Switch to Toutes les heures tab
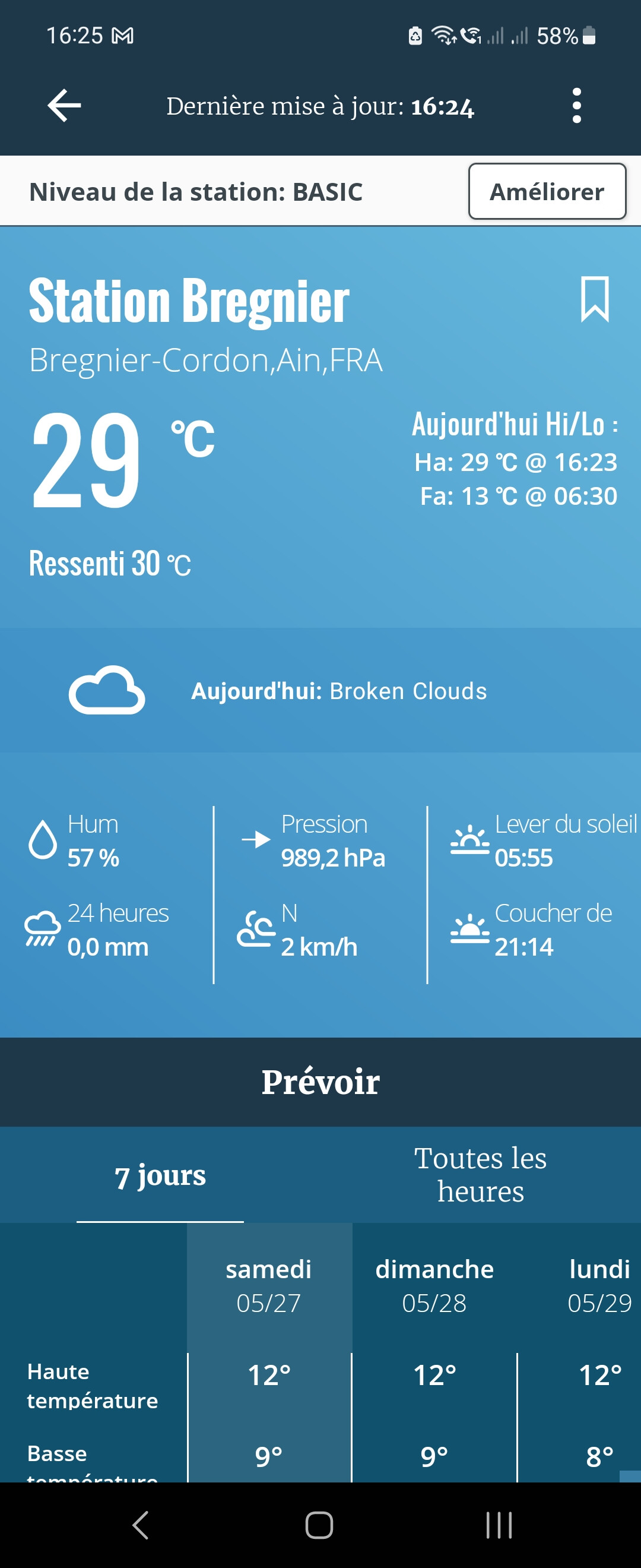641x1568 pixels. click(480, 1175)
